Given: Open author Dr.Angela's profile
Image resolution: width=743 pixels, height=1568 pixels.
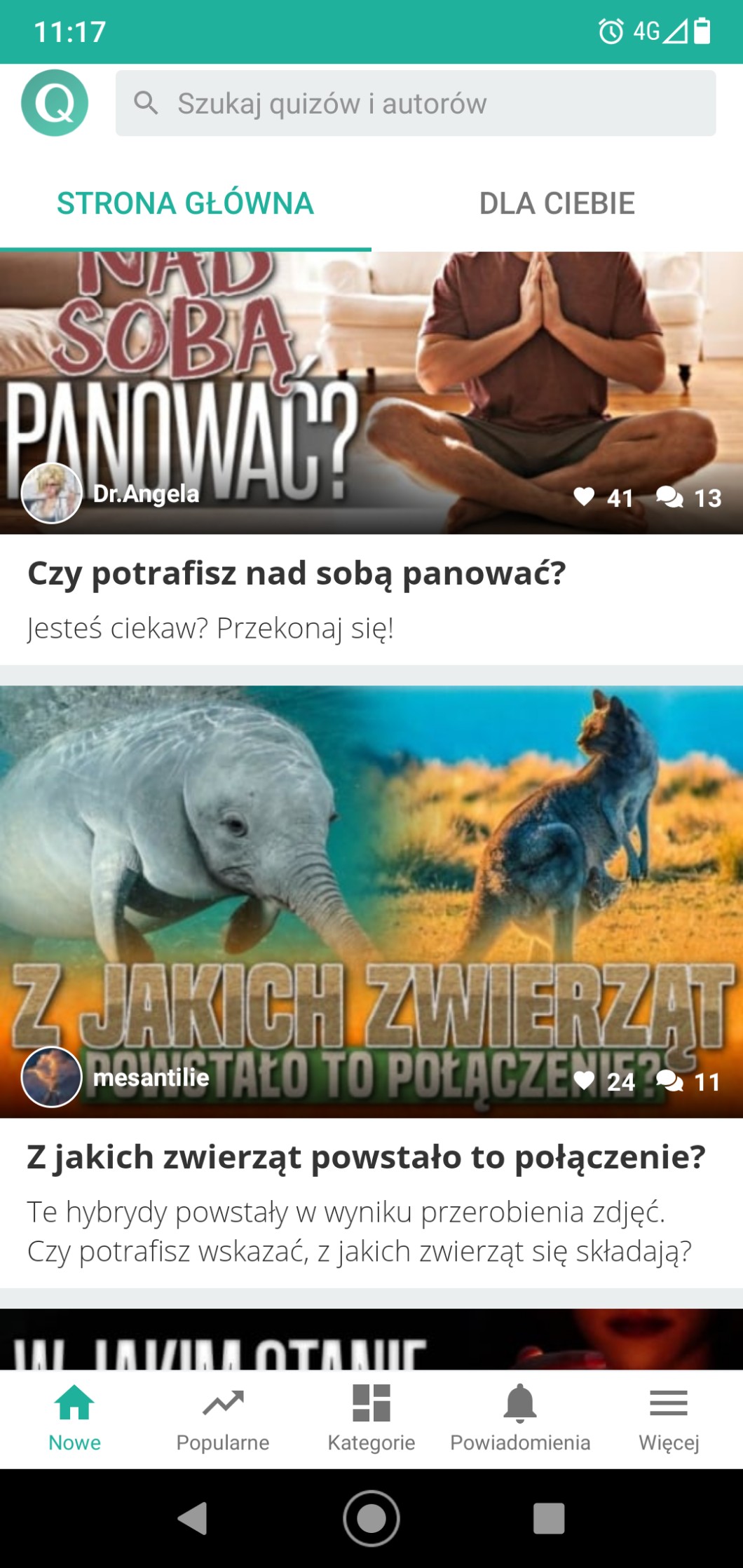Looking at the screenshot, I should (51, 493).
